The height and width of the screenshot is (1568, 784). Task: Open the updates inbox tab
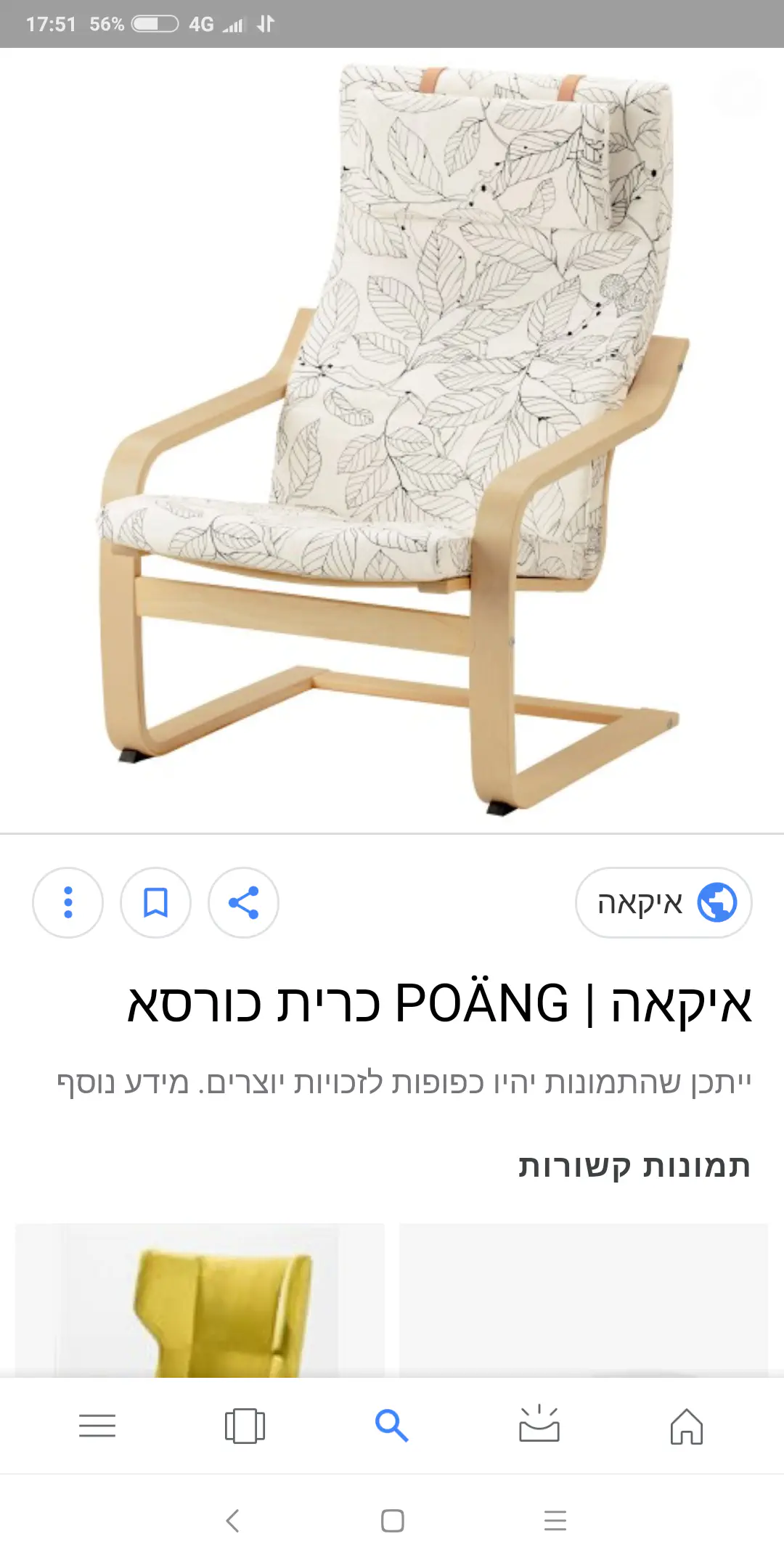pos(539,1426)
